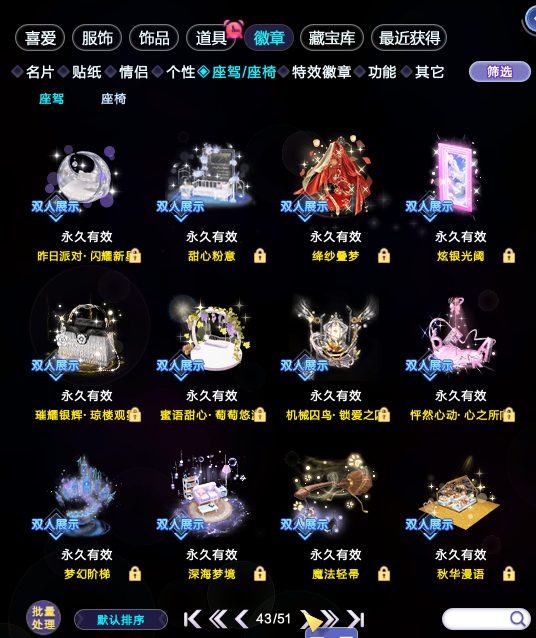Open the 藏宝库 tab
This screenshot has height=638, width=536.
[x=332, y=38]
